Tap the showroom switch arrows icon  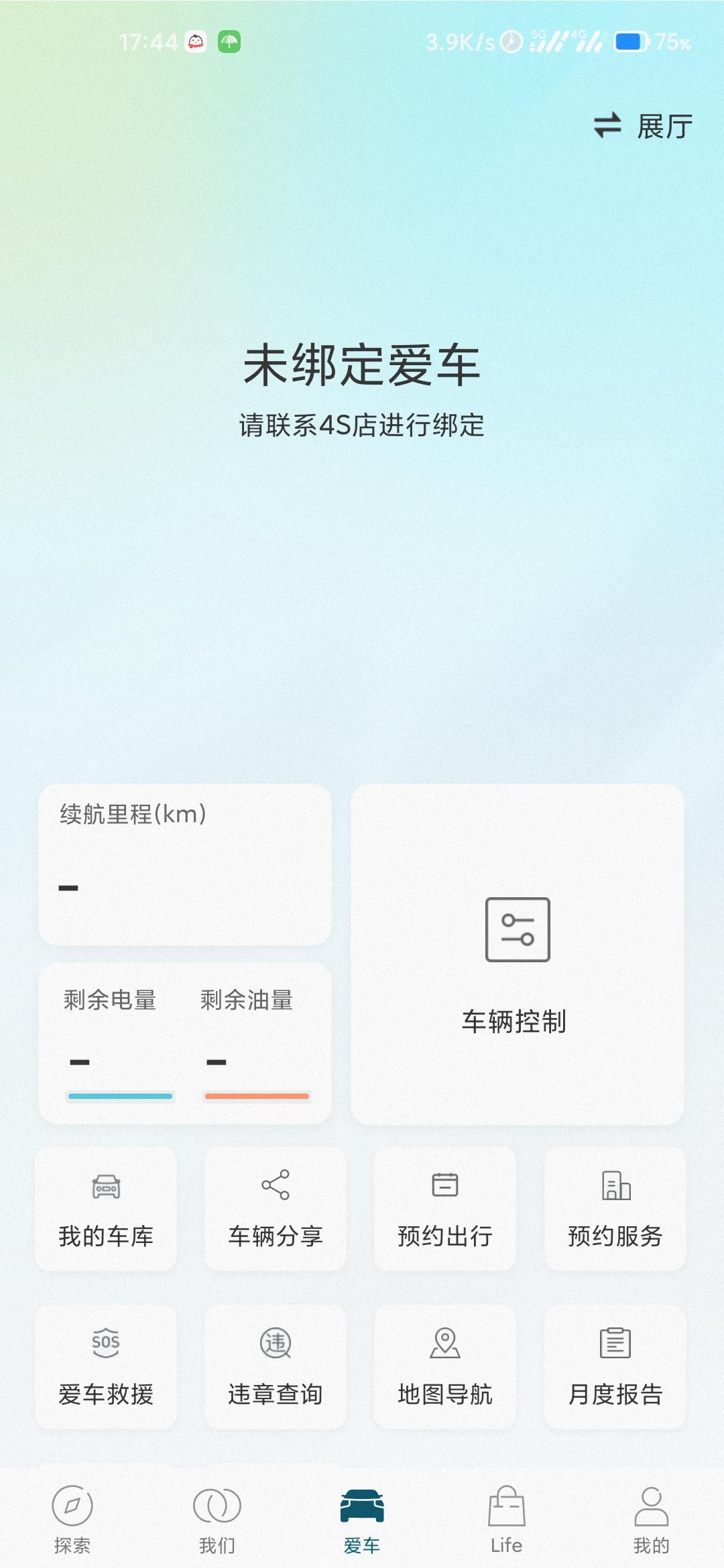tap(607, 126)
